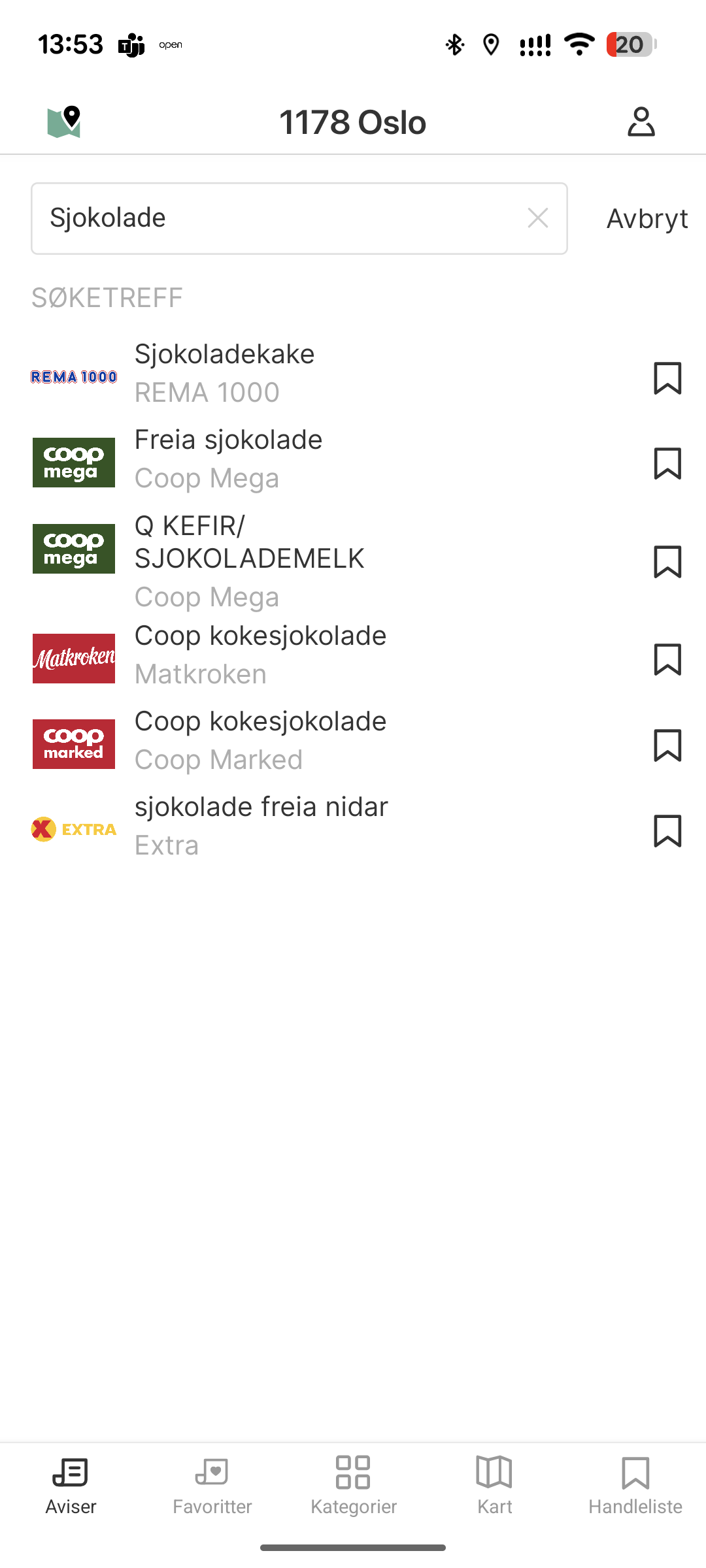Tap the Sjokolade search input field

[x=261, y=218]
